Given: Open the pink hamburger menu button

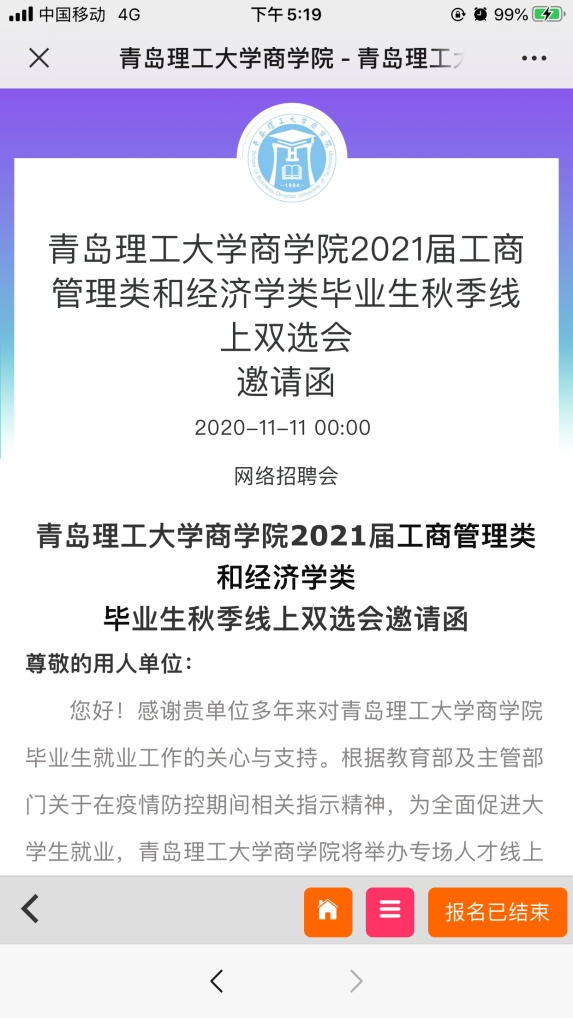Looking at the screenshot, I should 389,912.
